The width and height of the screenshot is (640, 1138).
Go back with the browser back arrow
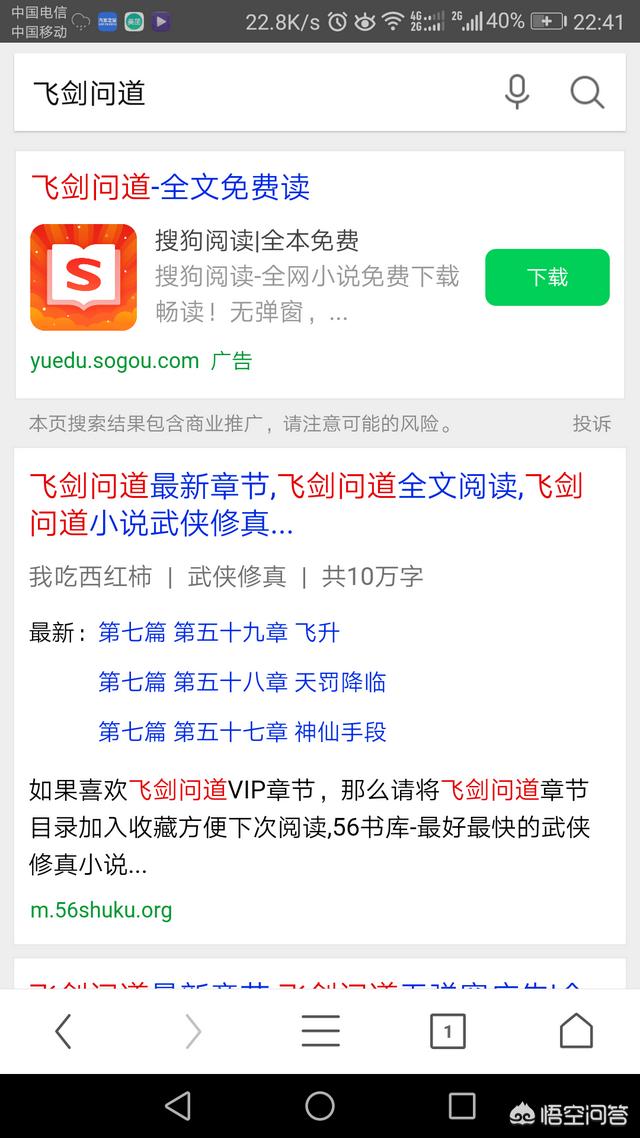click(64, 1031)
